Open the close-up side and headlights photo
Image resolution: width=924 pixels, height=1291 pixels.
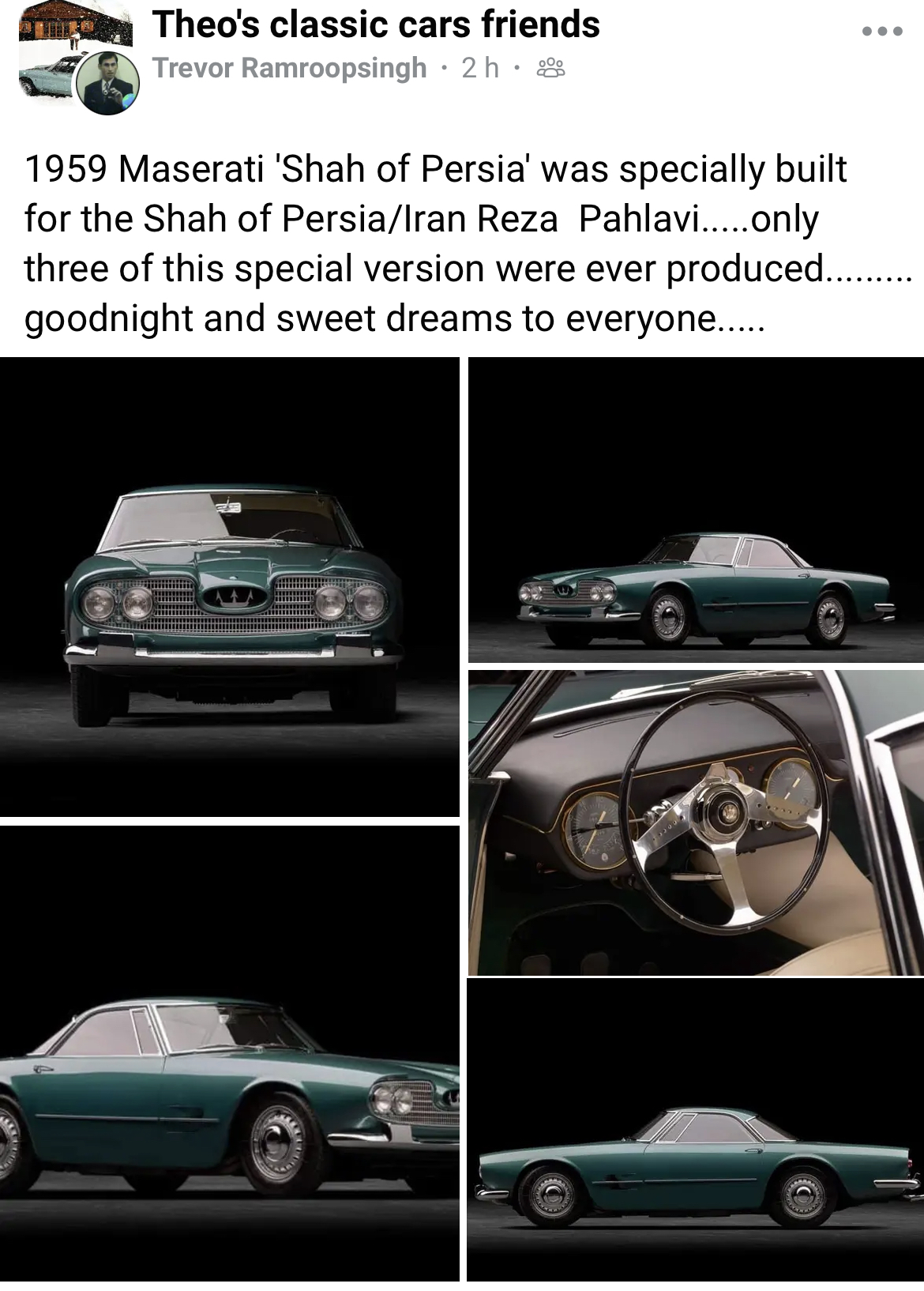pos(229,1052)
